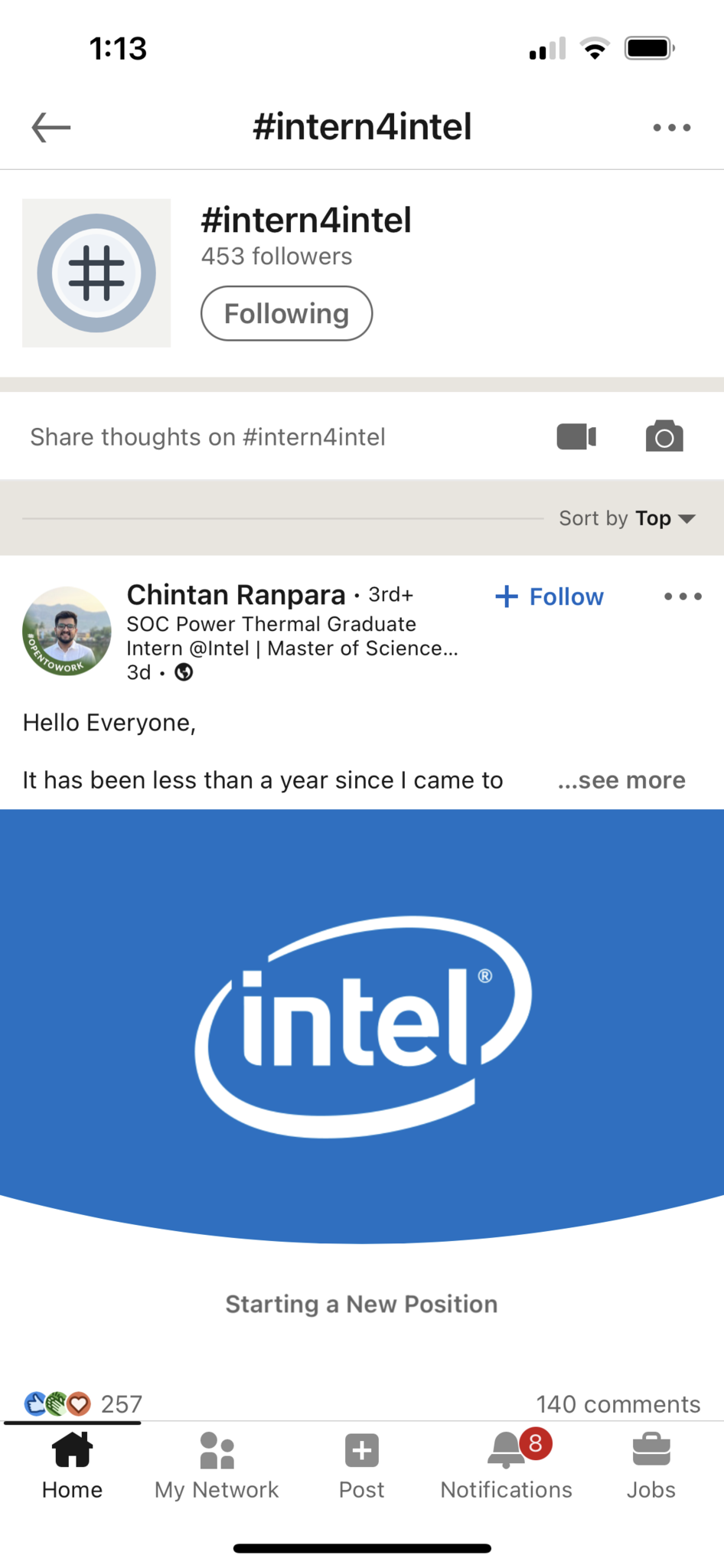Expand the Sort by Top dropdown
This screenshot has height=1568, width=724.
coord(627,518)
